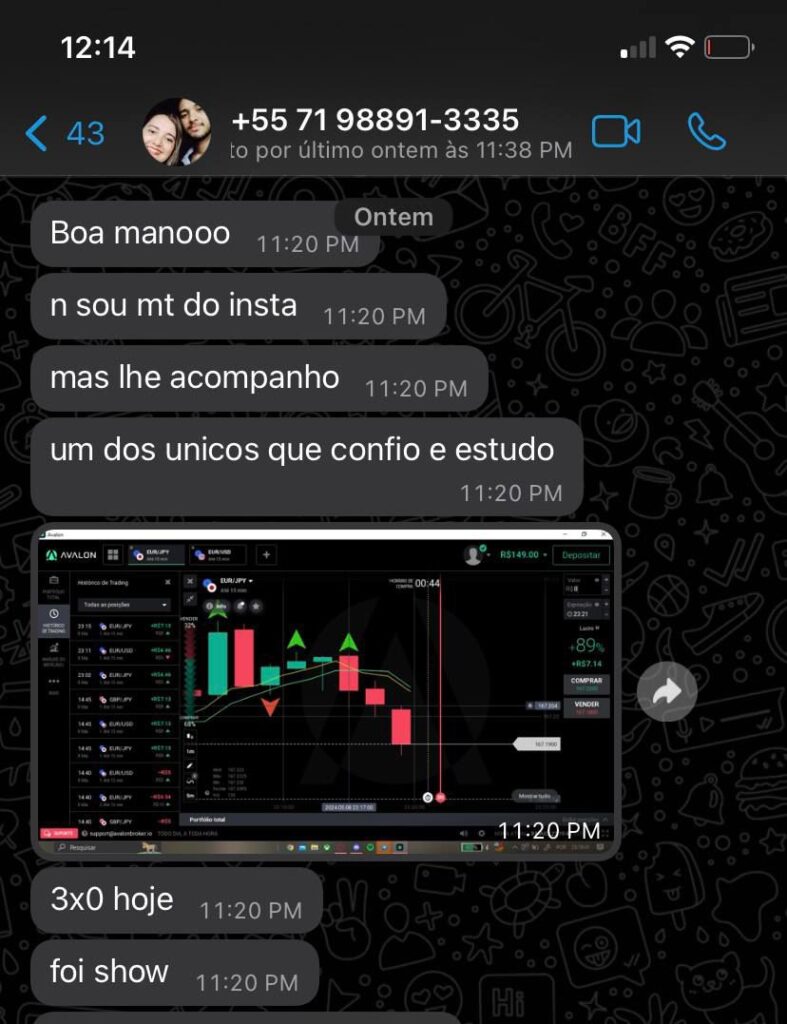Viewport: 787px width, 1024px height.
Task: Start a voice call with this contact
Action: 706,132
